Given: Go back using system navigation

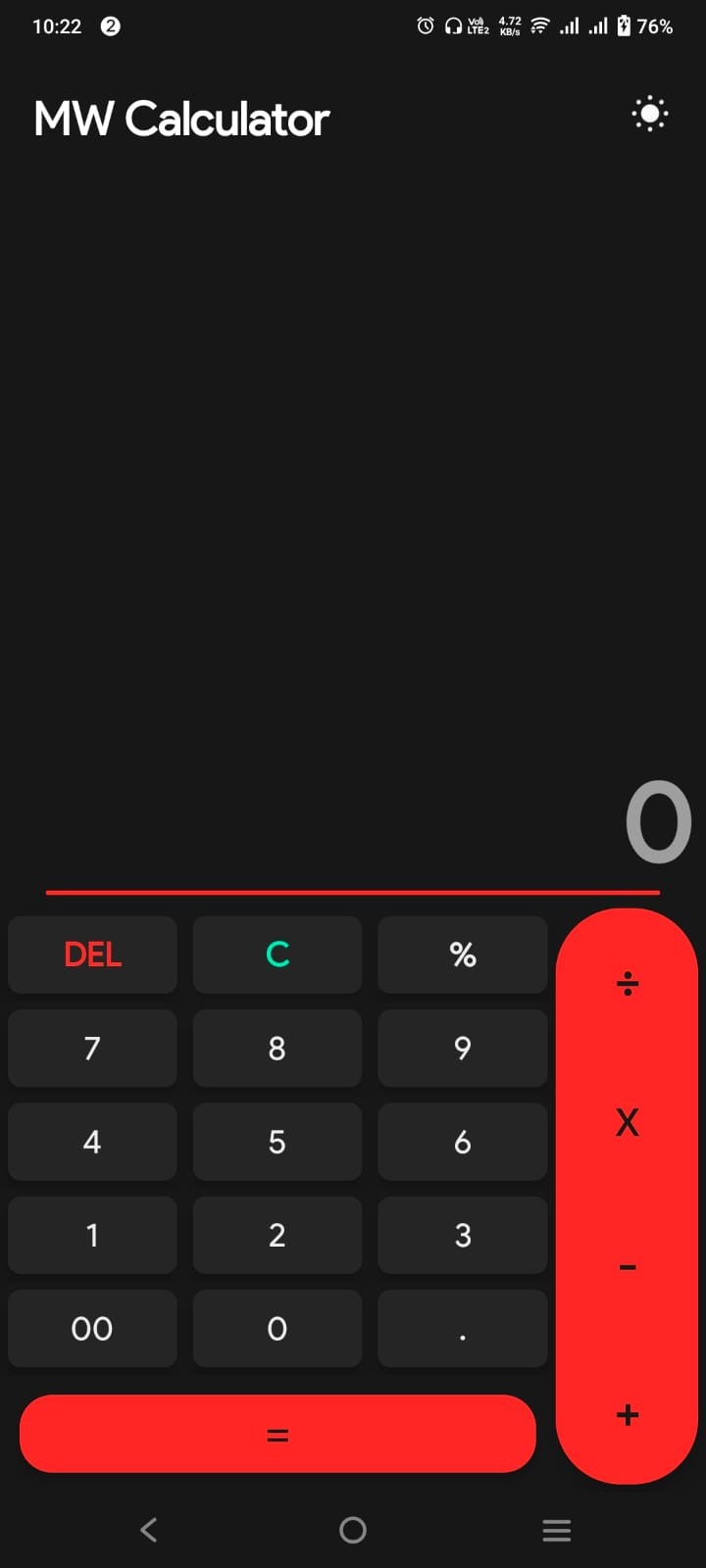Looking at the screenshot, I should (x=149, y=1530).
